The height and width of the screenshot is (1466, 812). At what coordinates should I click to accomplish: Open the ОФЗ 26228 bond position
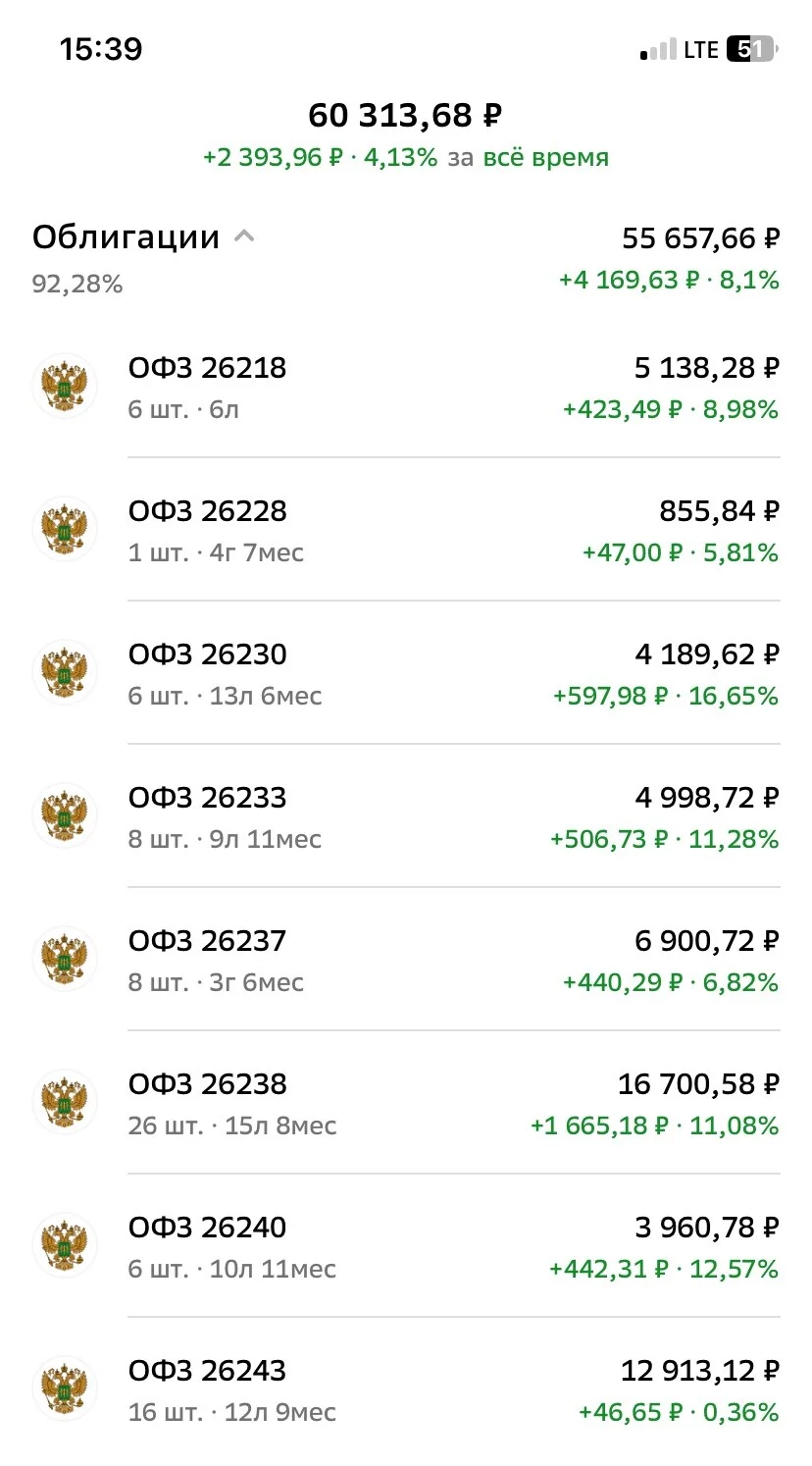tap(406, 530)
